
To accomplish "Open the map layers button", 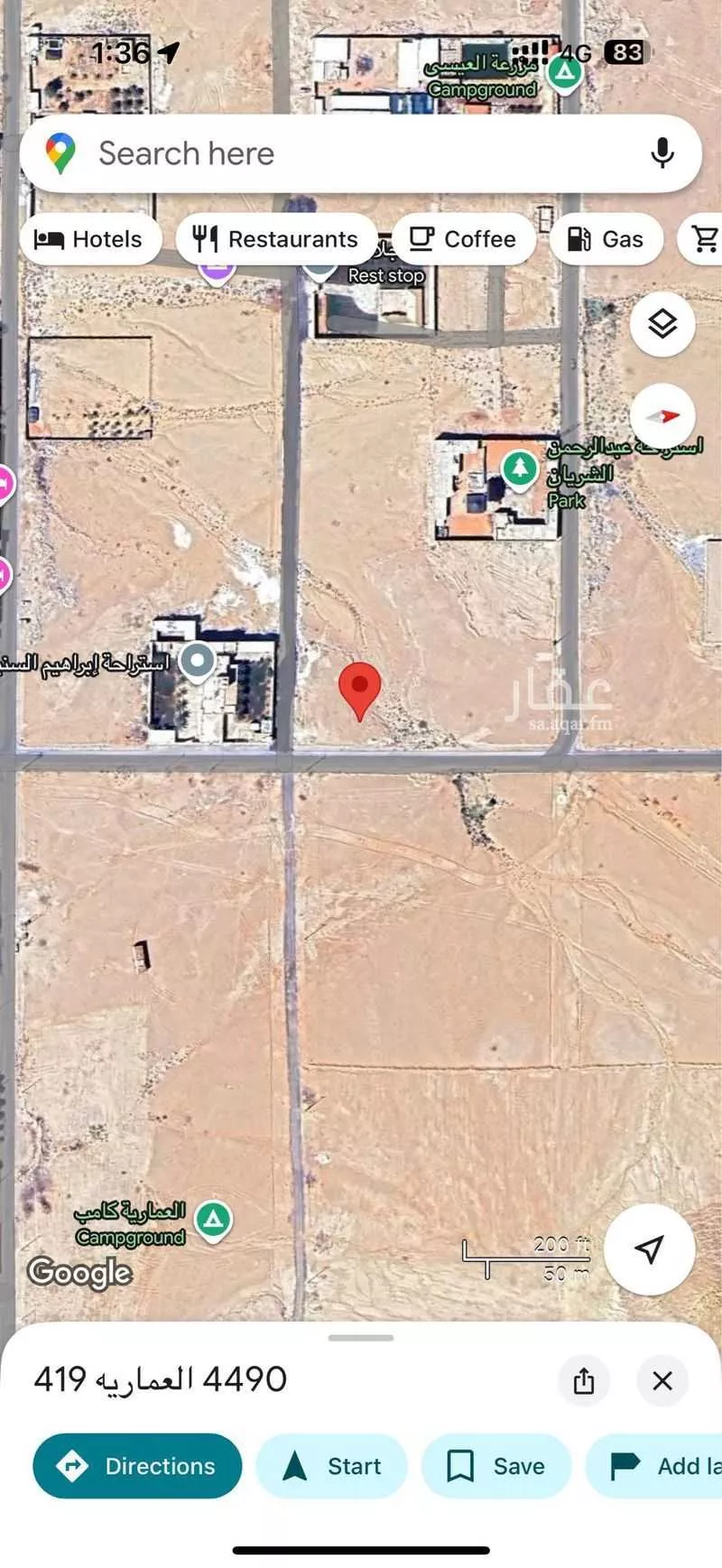I will tap(662, 323).
